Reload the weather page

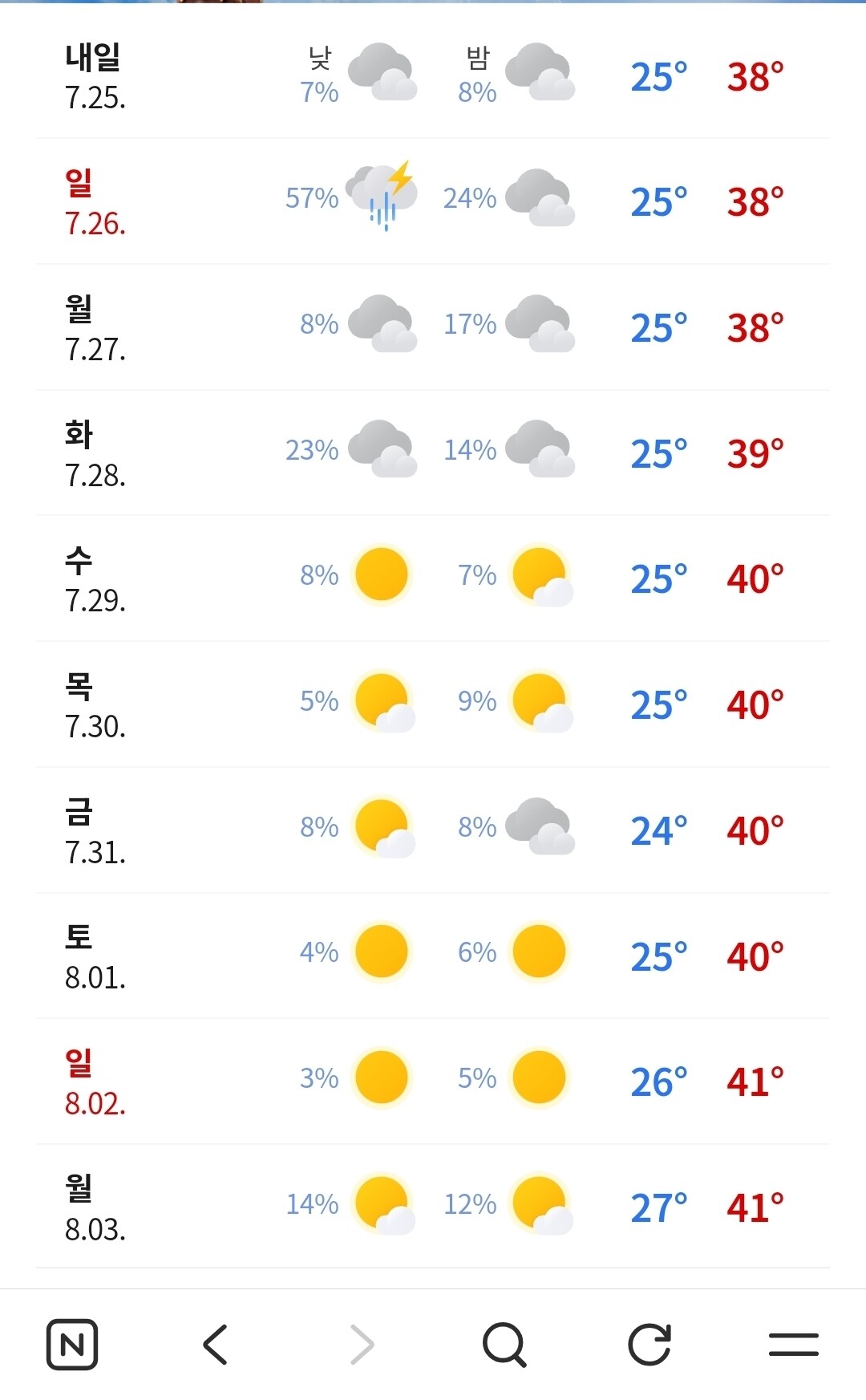[649, 1344]
